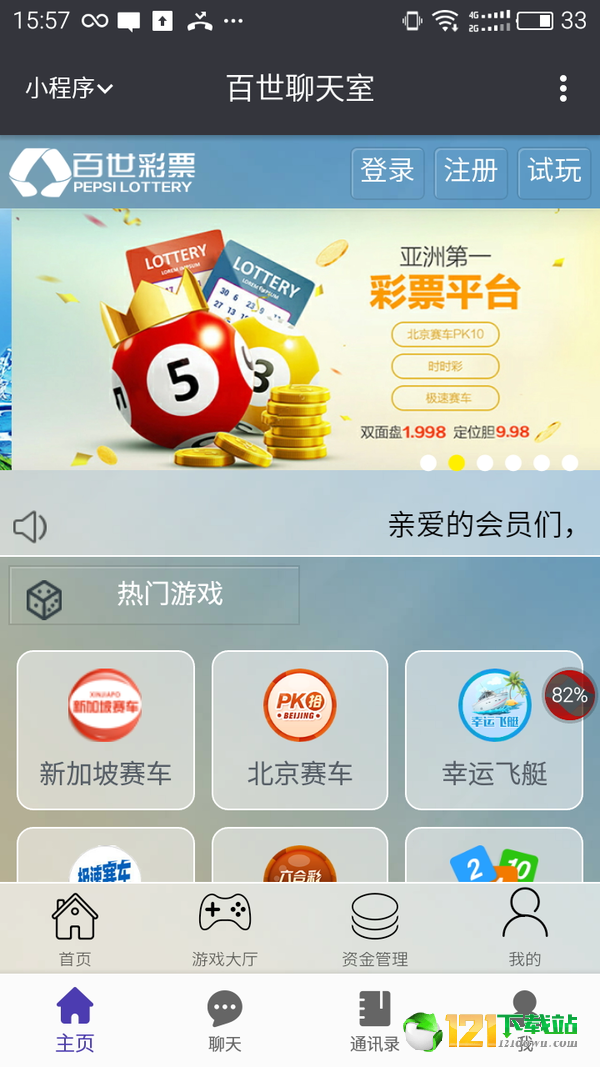Tap the 注册 register button
Image resolution: width=600 pixels, height=1067 pixels.
pos(470,172)
